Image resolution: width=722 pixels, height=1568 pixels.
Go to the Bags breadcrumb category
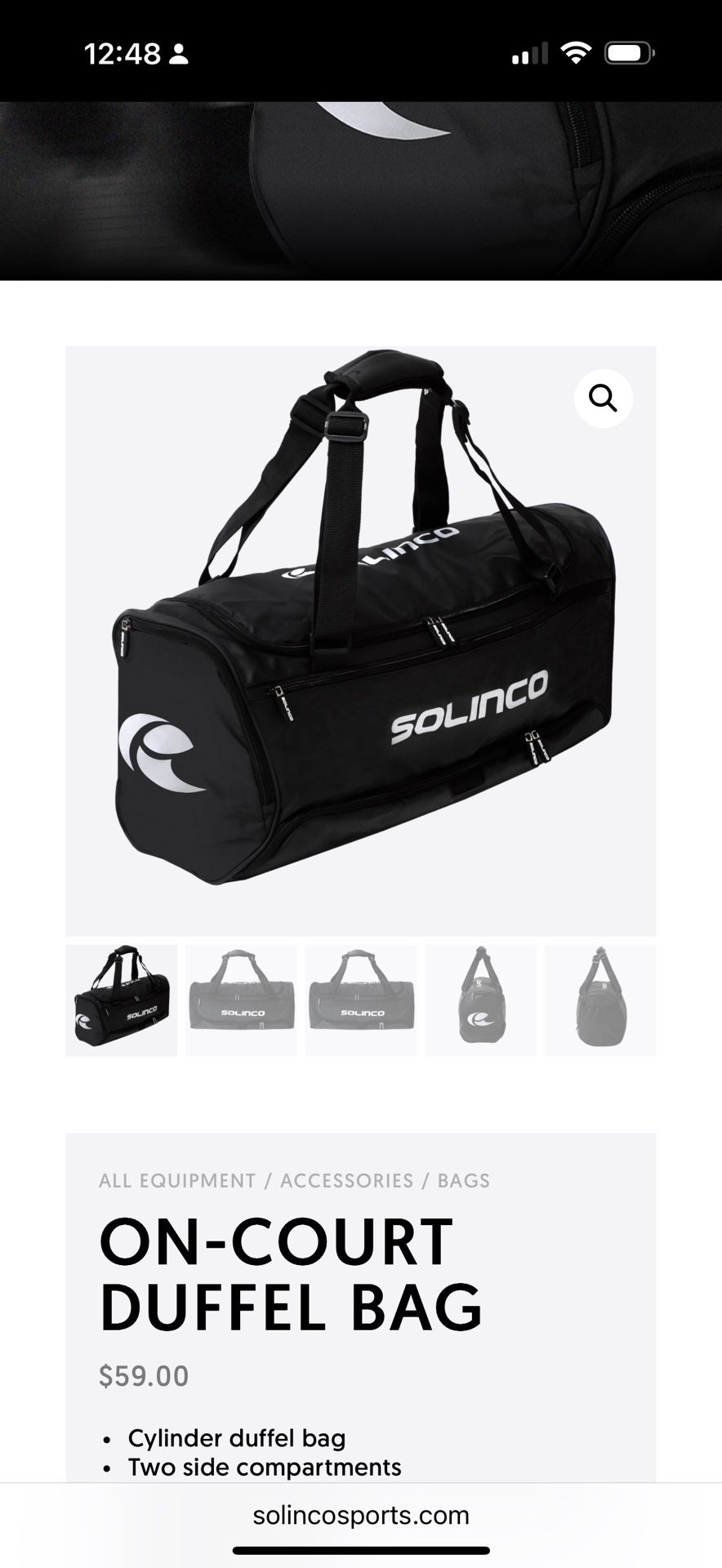click(464, 1181)
